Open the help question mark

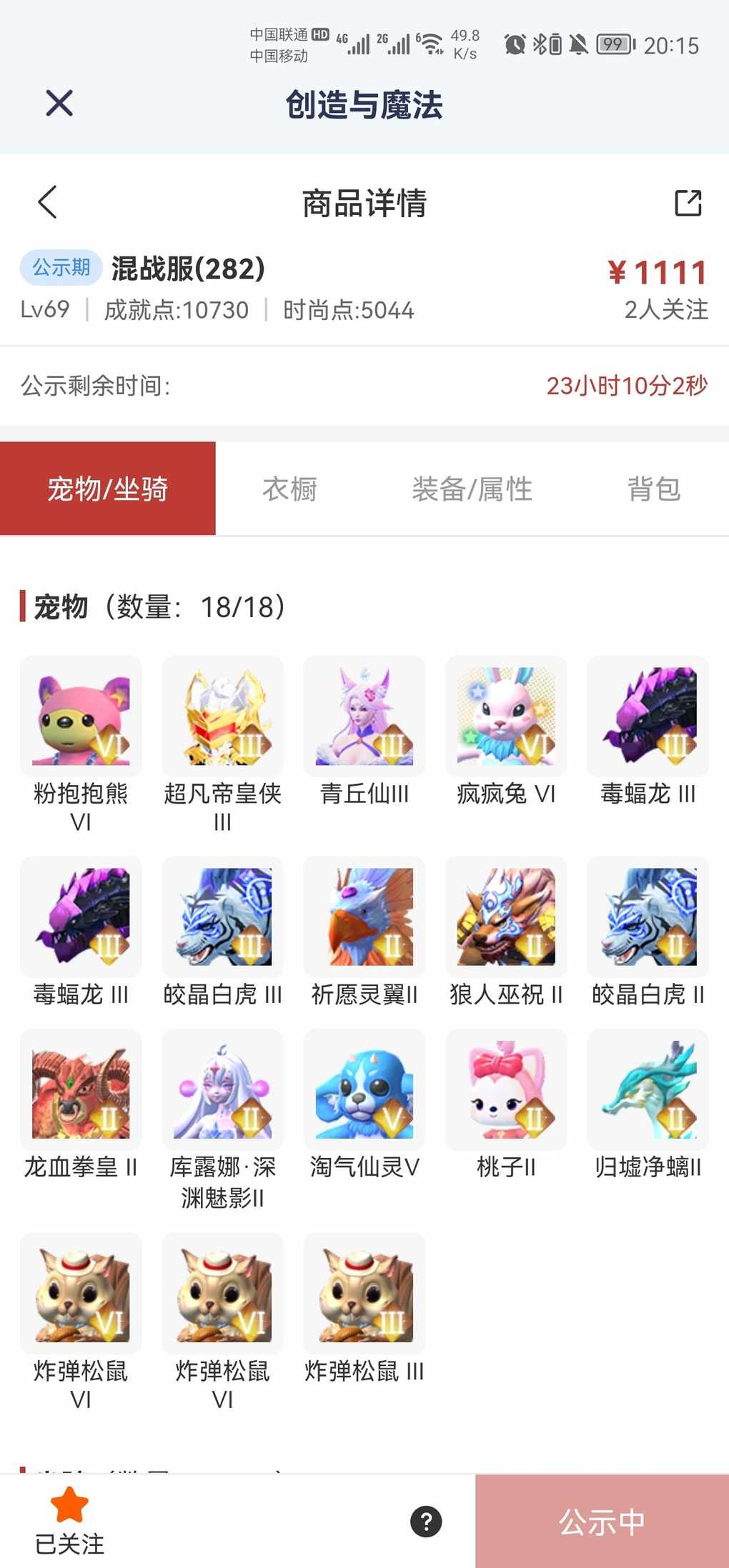tap(426, 1521)
